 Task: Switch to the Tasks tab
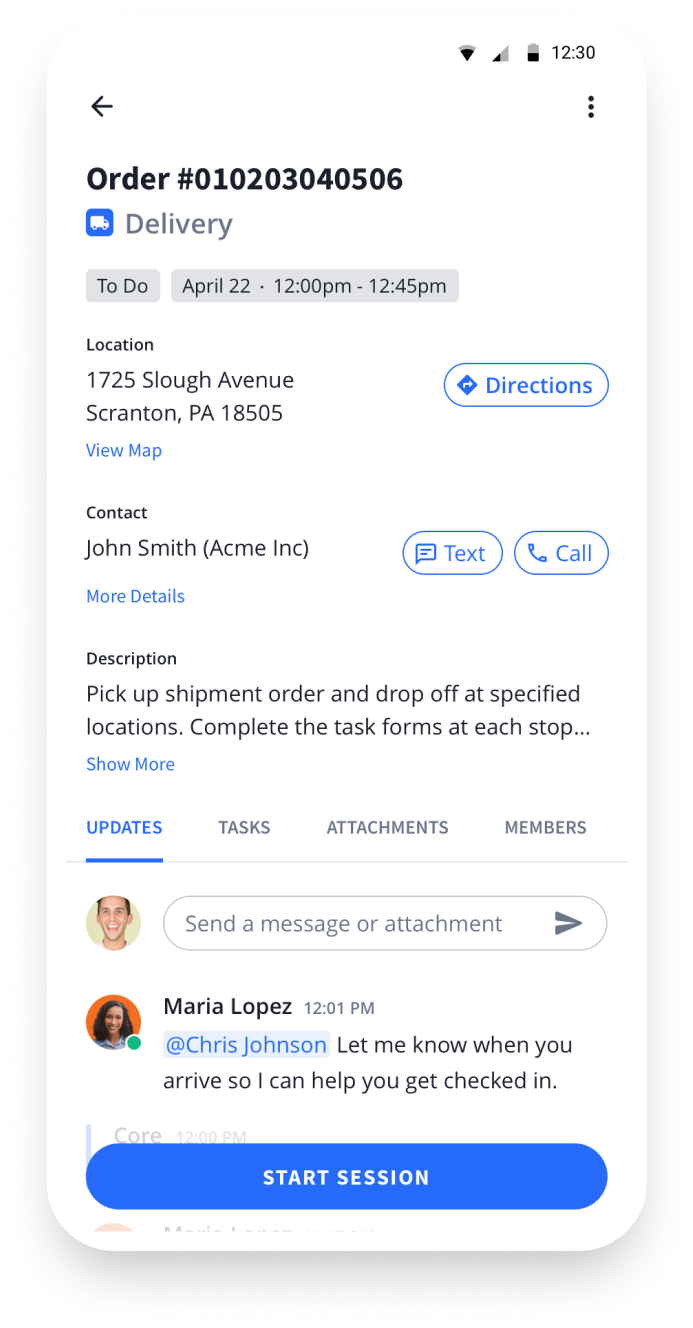pyautogui.click(x=244, y=828)
